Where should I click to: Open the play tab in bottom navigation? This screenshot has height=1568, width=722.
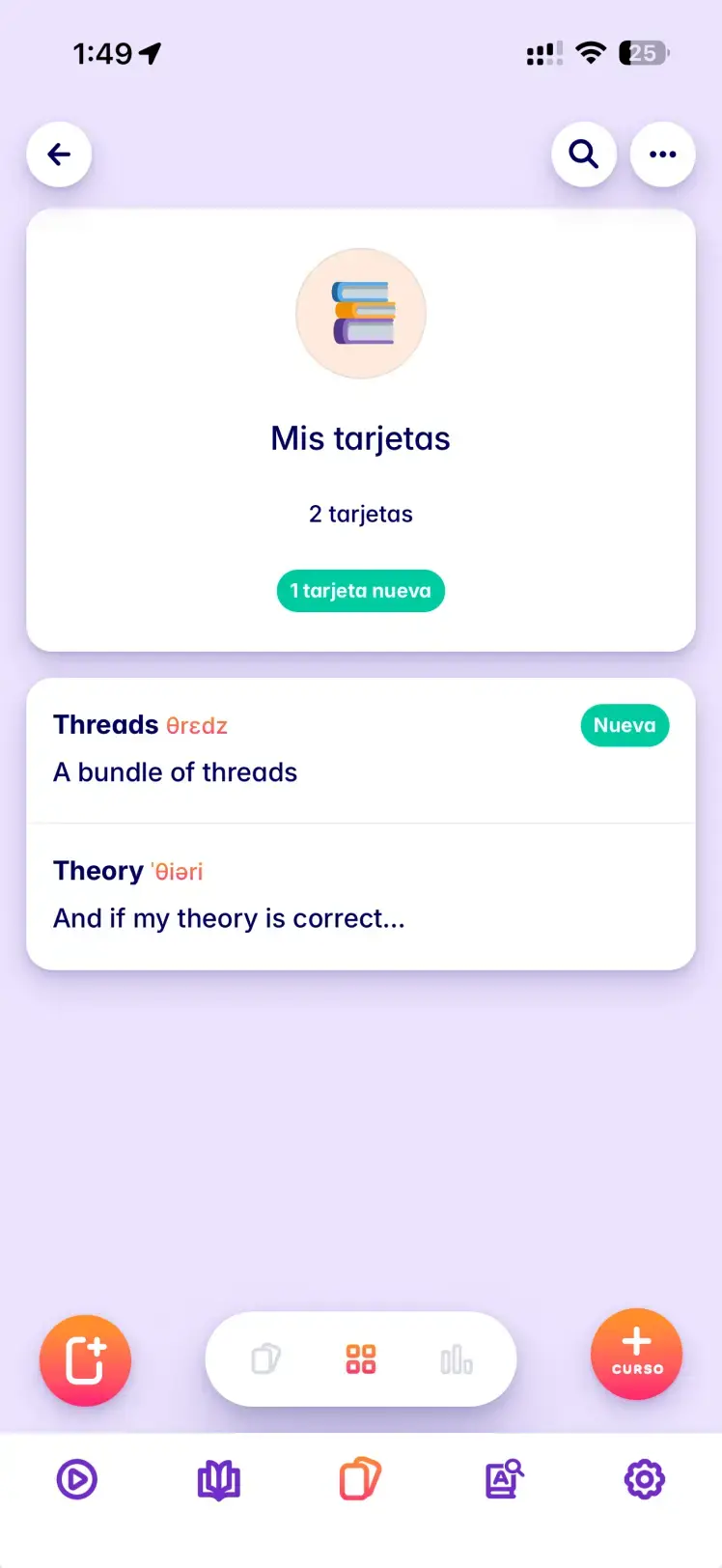point(77,1479)
